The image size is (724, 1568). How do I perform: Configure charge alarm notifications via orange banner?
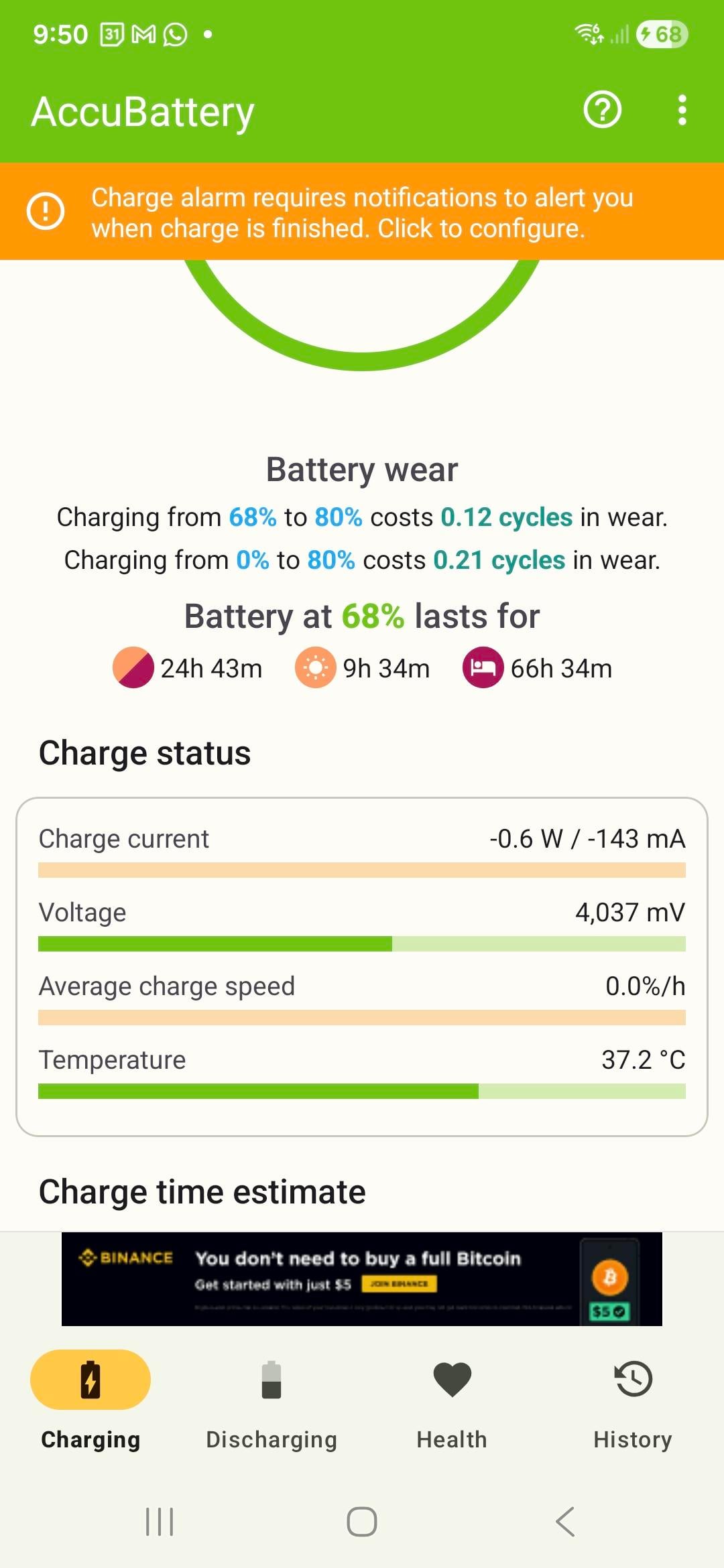click(362, 212)
